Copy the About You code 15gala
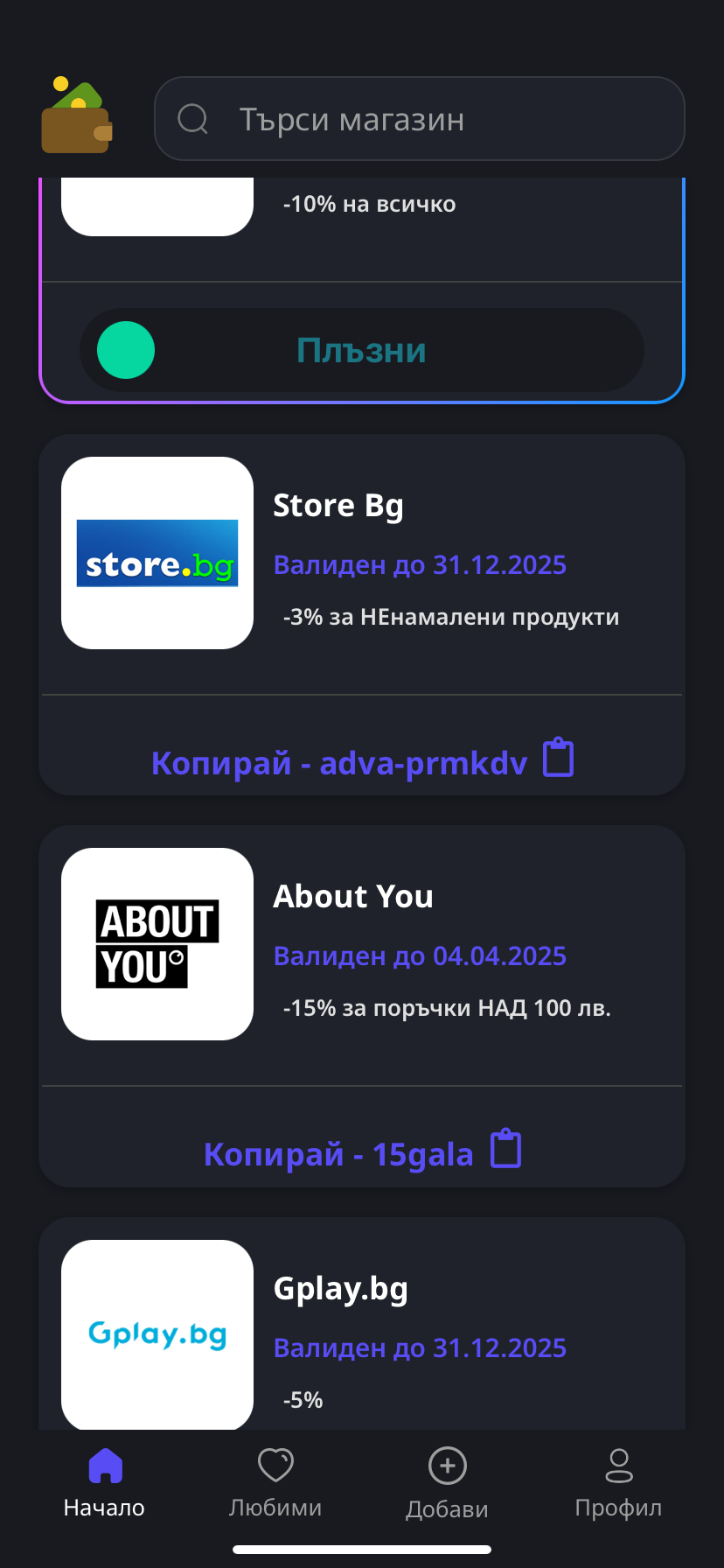724x1568 pixels. (362, 1153)
